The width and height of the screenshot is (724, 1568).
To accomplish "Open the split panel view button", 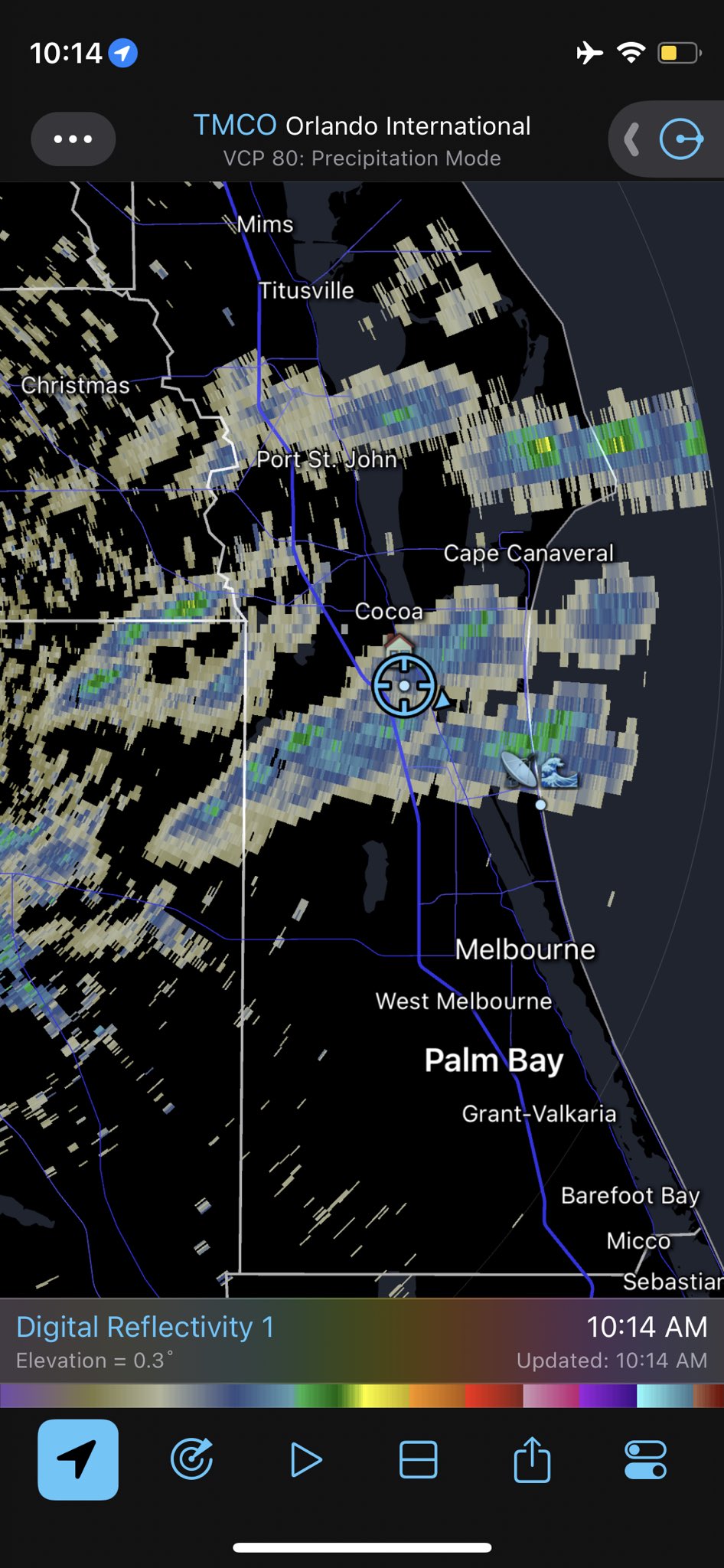I will (x=419, y=1459).
